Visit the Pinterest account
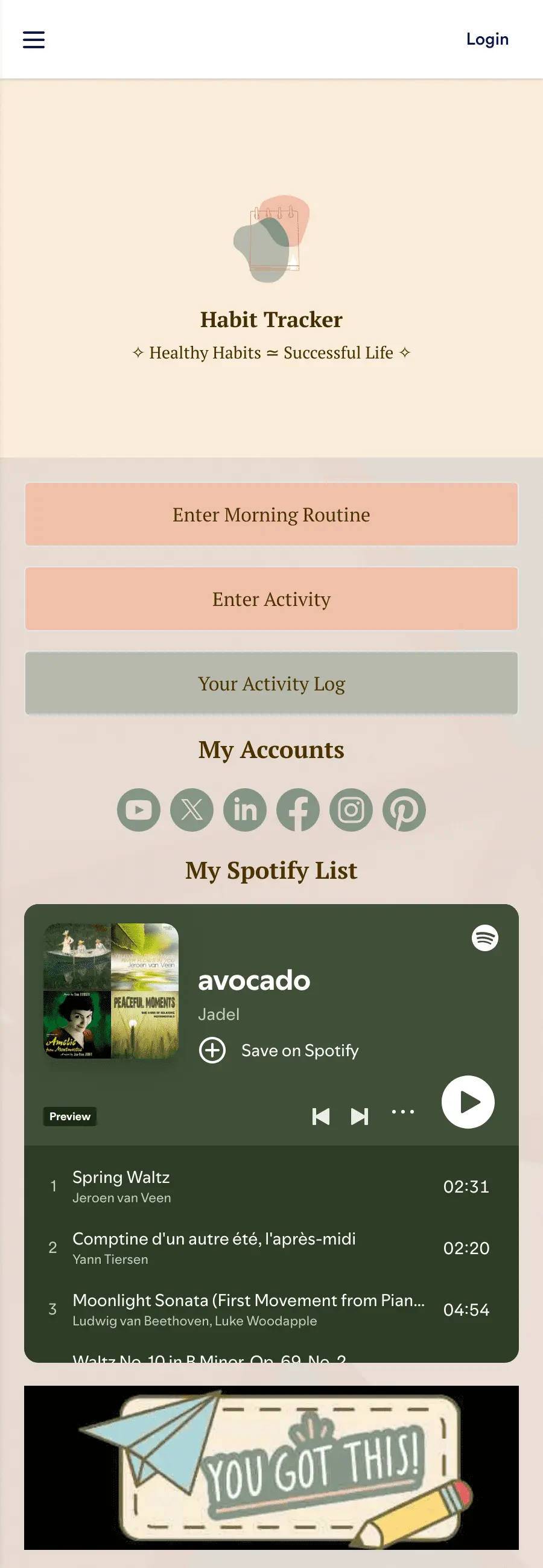The width and height of the screenshot is (543, 1568). pyautogui.click(x=404, y=809)
